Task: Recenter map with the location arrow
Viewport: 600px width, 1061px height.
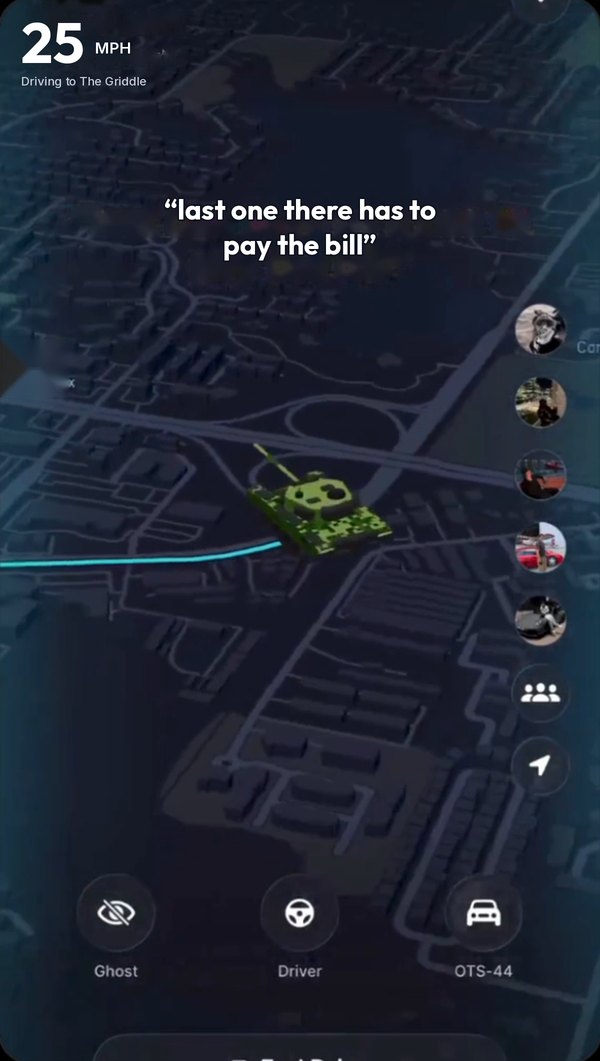Action: point(540,766)
